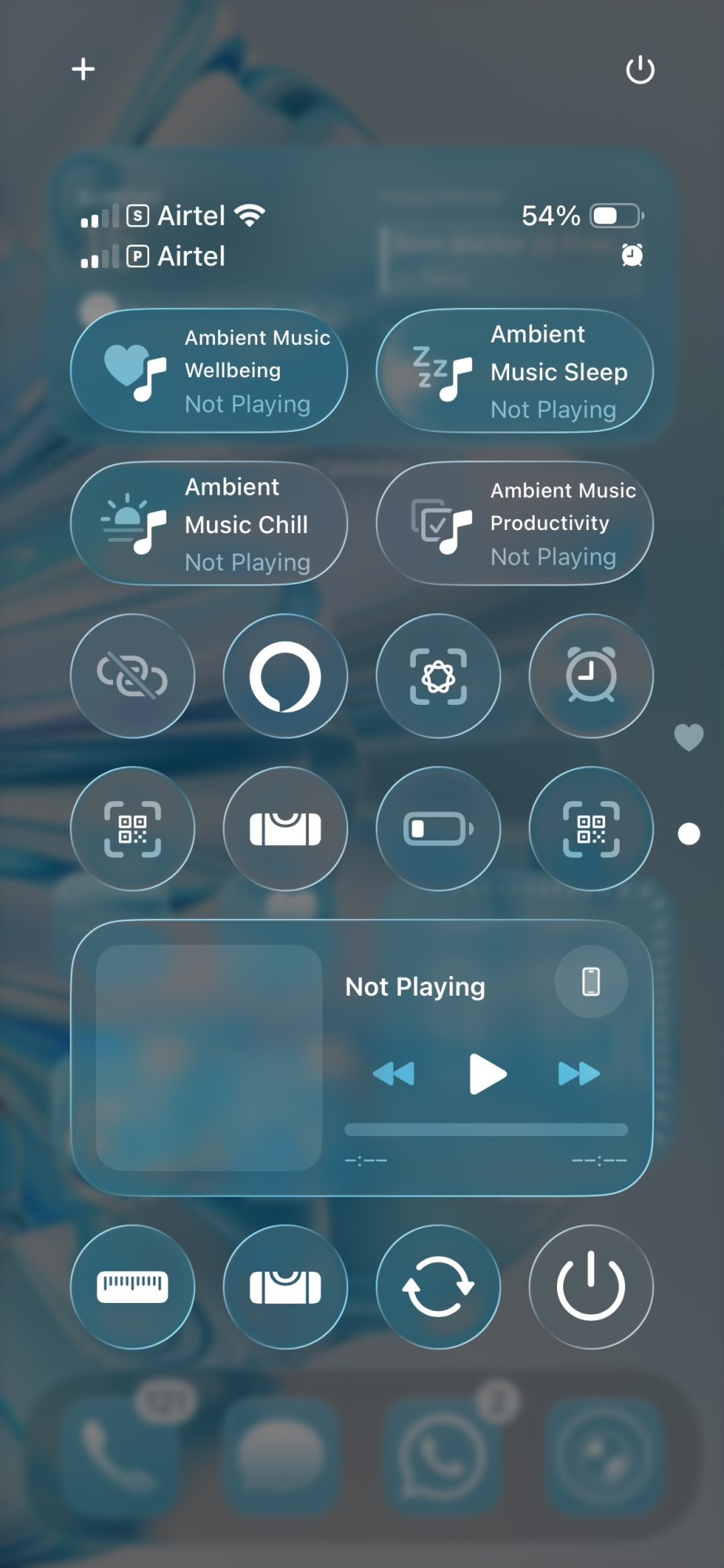Launch the Alexa ring control
This screenshot has width=724, height=1568.
[286, 676]
